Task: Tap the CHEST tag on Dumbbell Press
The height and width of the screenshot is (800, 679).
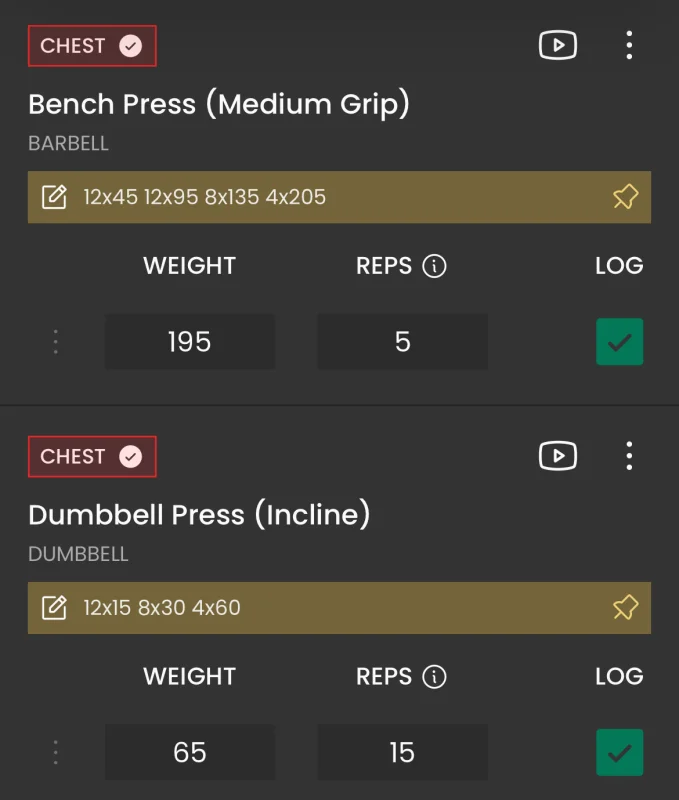Action: tap(92, 457)
